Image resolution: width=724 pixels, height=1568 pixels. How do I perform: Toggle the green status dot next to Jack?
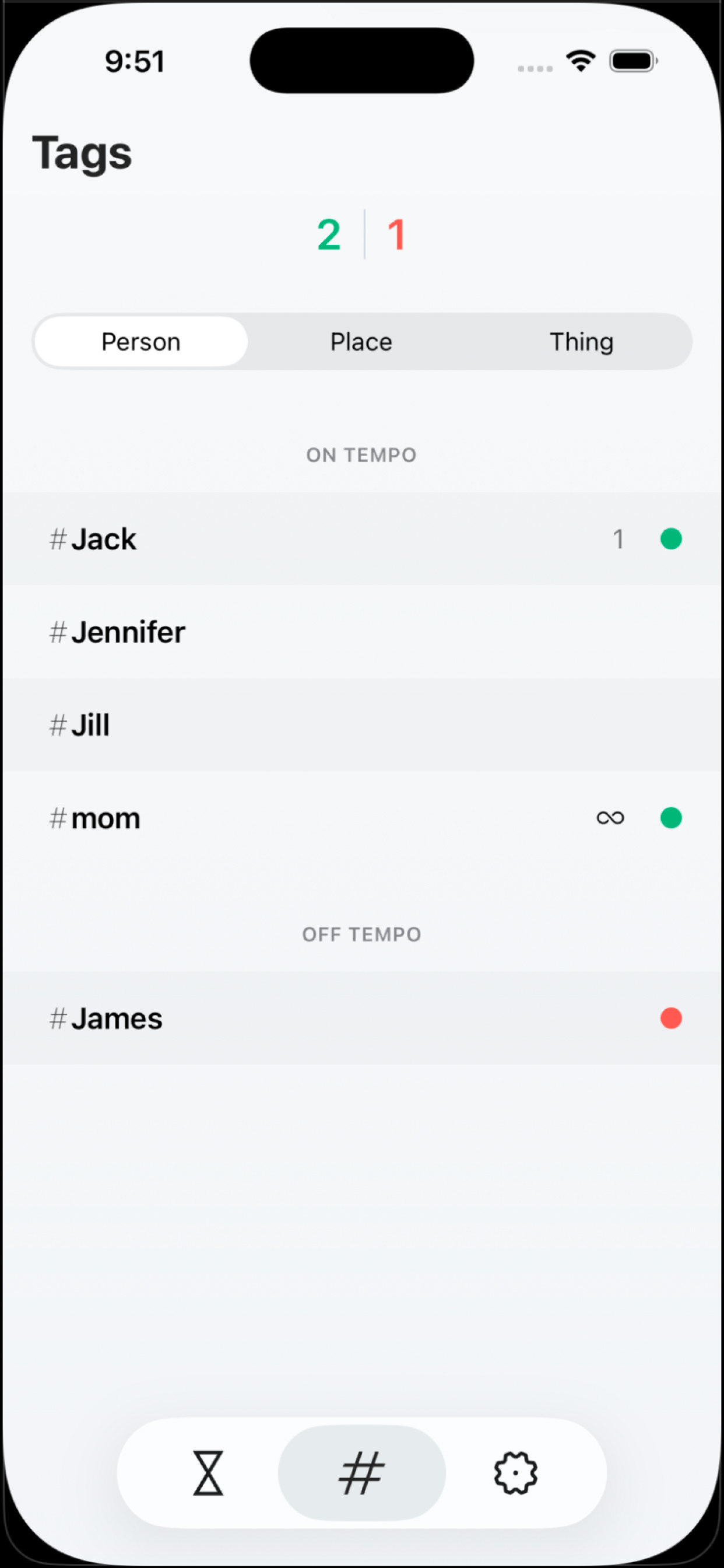click(x=671, y=538)
